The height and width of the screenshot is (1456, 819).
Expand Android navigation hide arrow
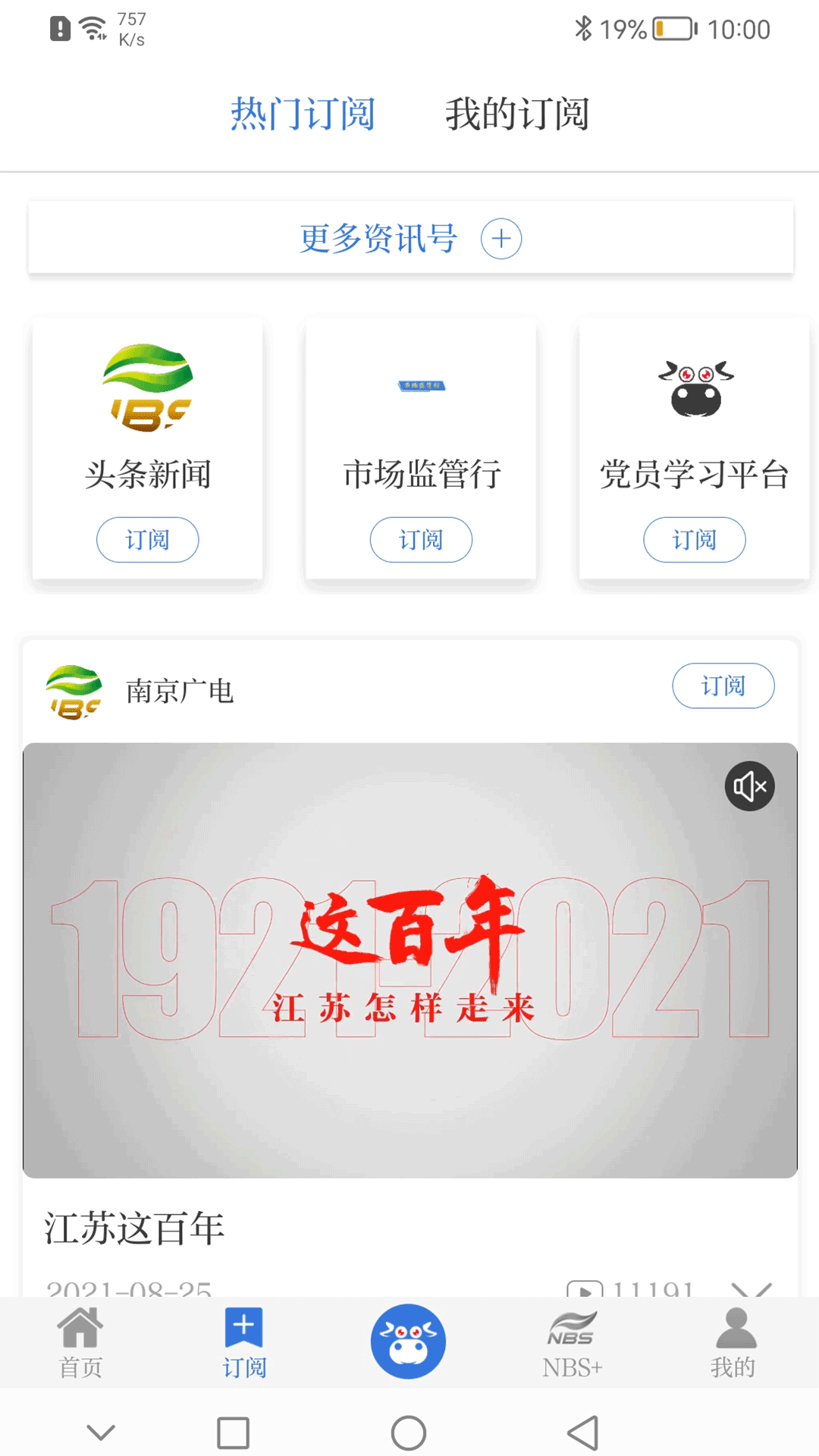tap(99, 1430)
